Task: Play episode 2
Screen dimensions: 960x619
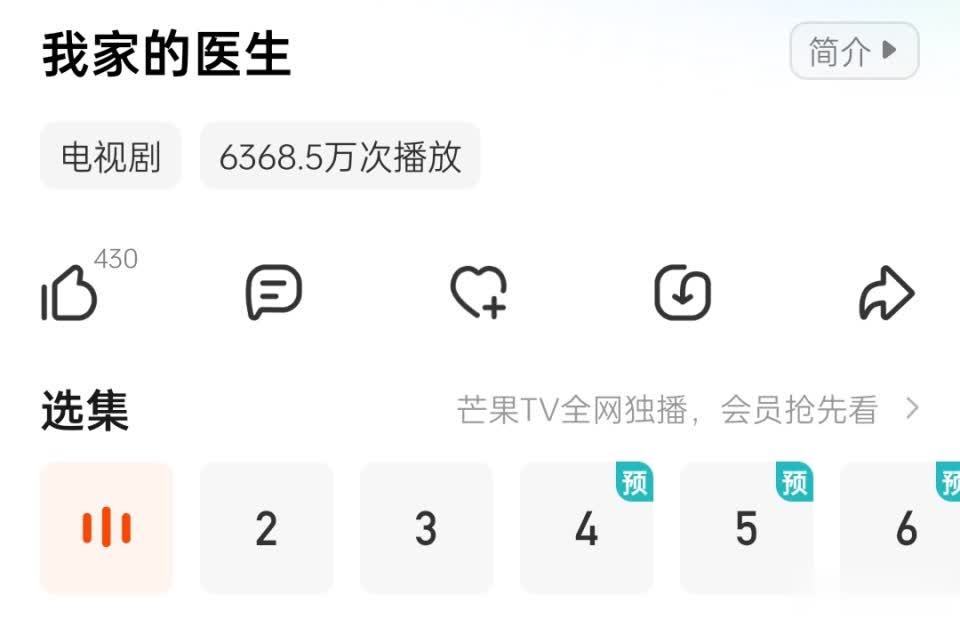Action: tap(266, 527)
